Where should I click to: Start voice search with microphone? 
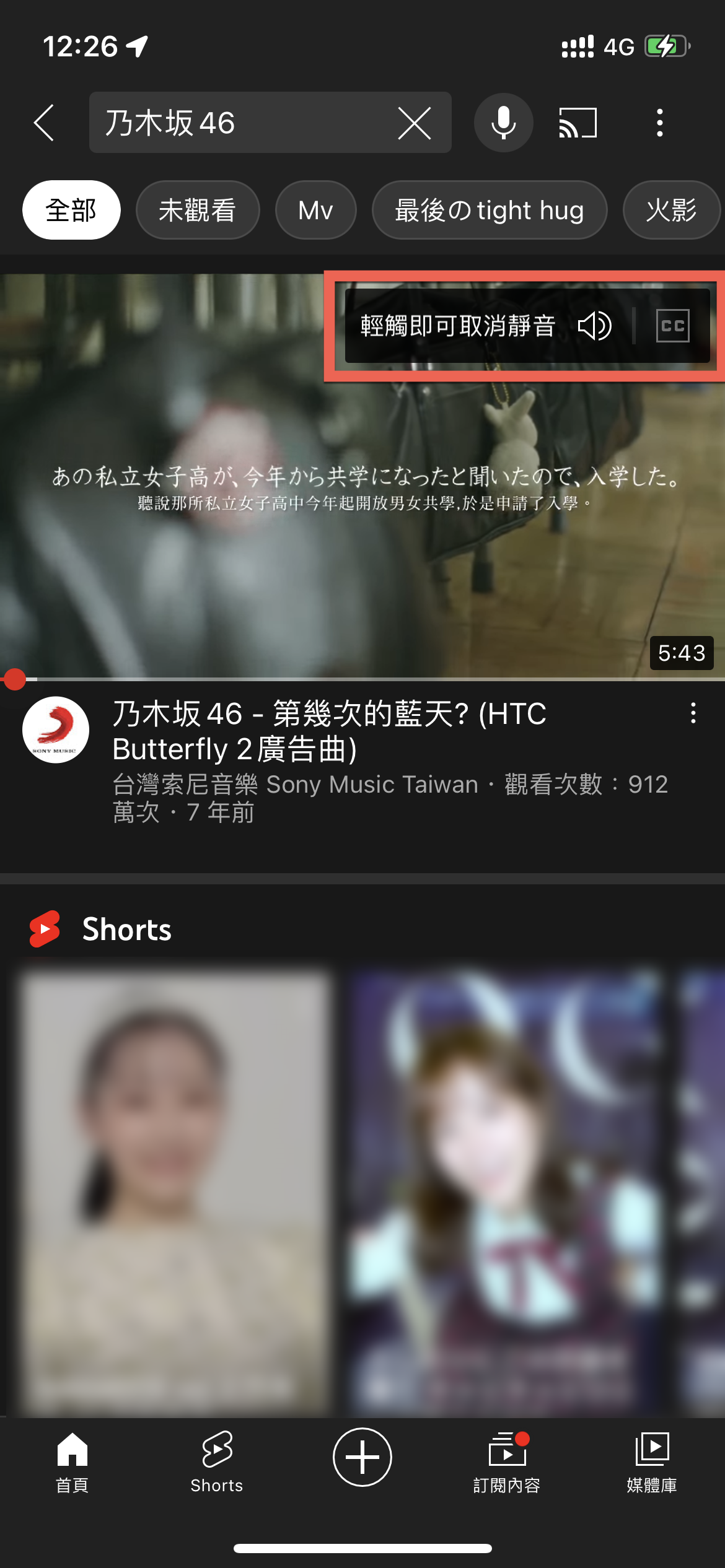click(503, 123)
